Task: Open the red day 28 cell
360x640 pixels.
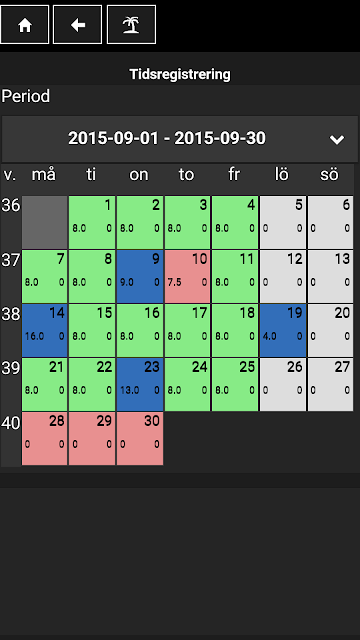Action: pos(44,438)
